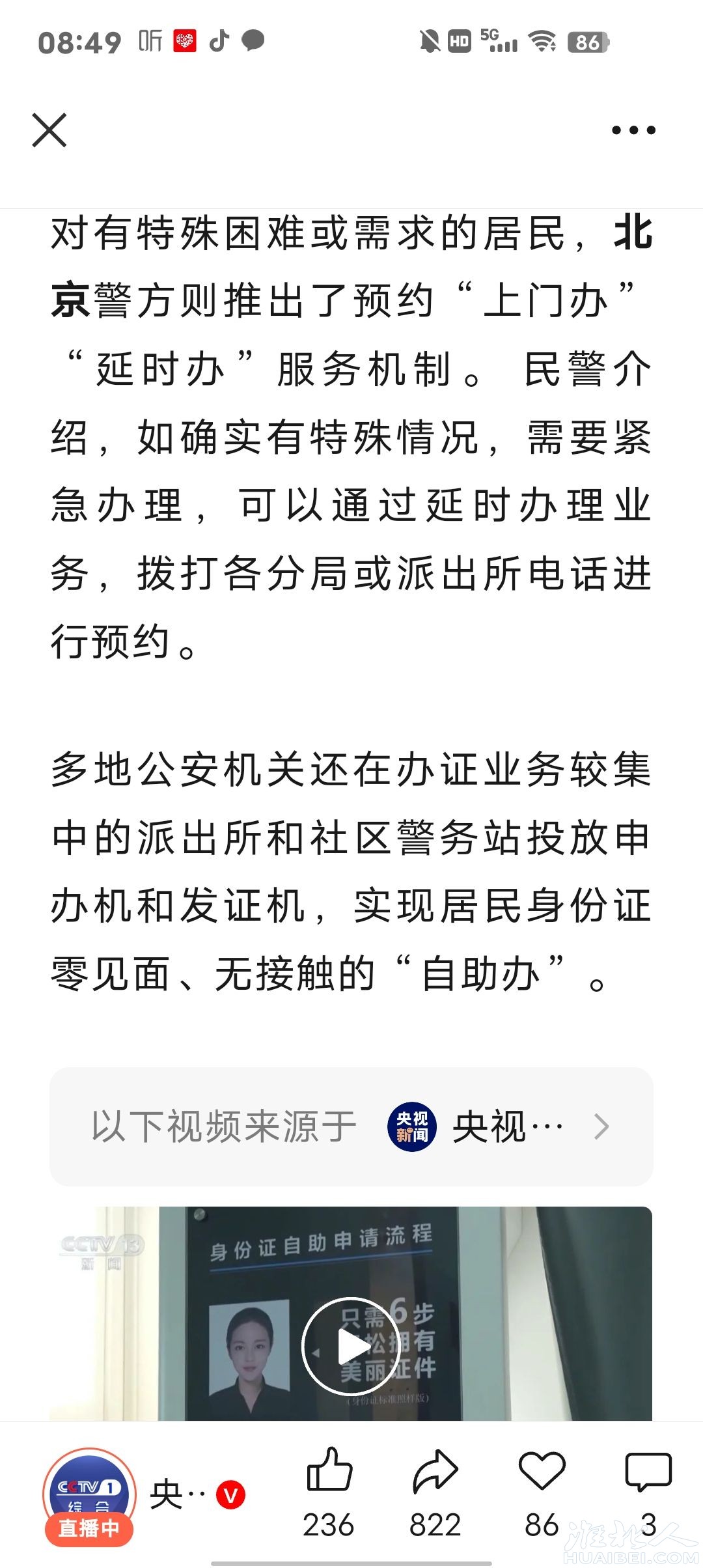Open the comments section

648,1472
